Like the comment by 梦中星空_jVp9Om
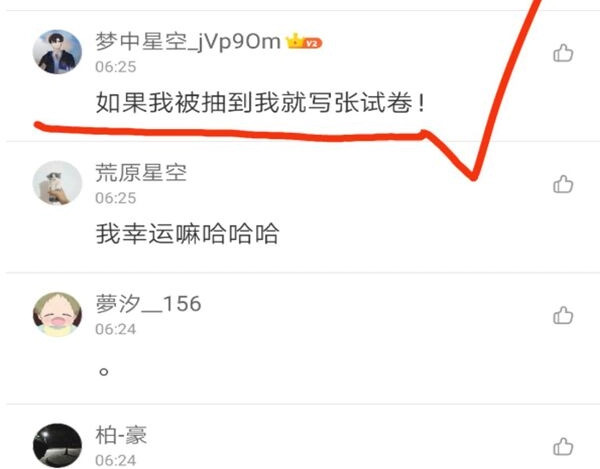600x469 pixels. pyautogui.click(x=563, y=53)
